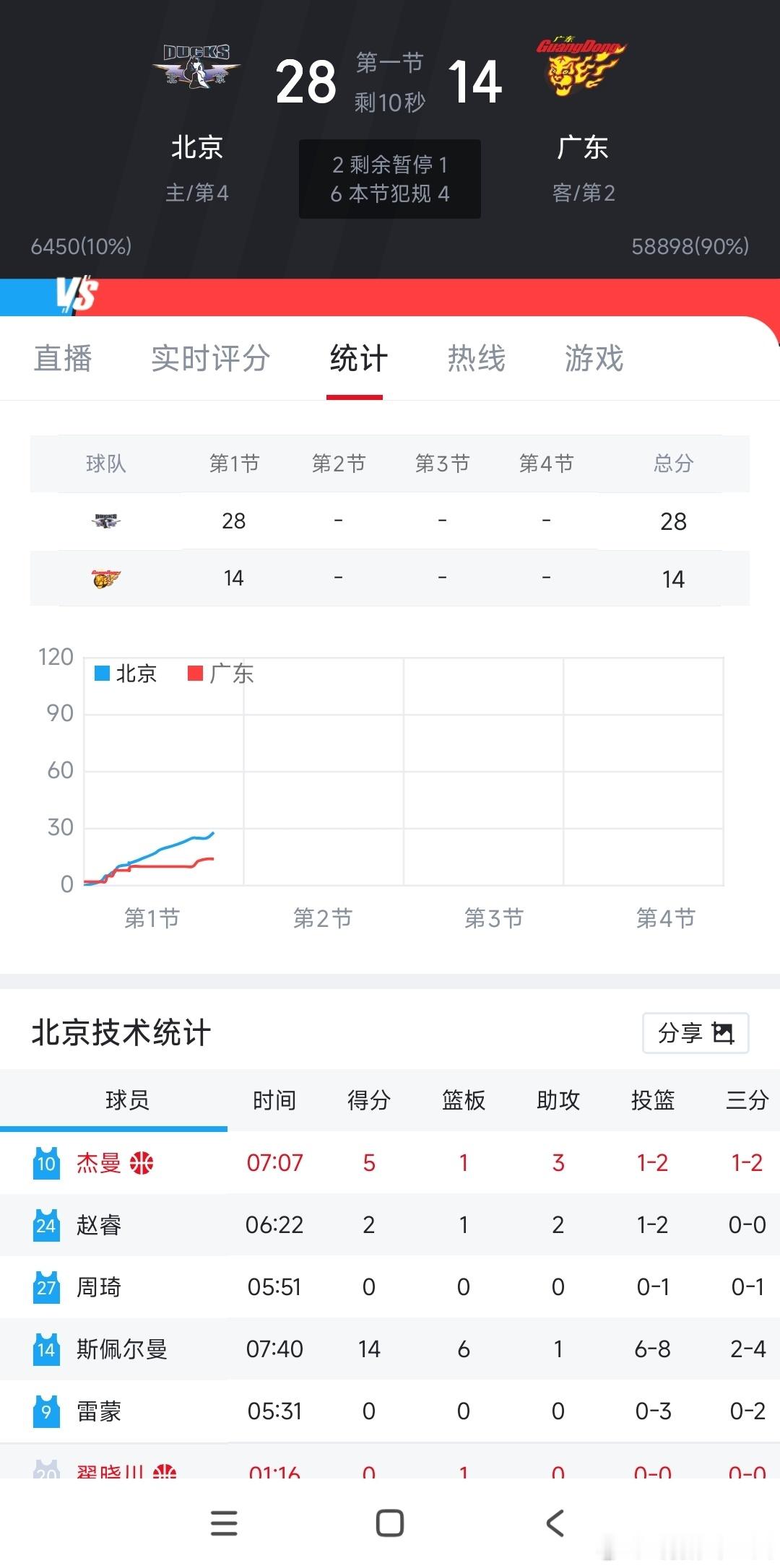Switch to the 直播 tab
780x1568 pixels.
point(62,359)
